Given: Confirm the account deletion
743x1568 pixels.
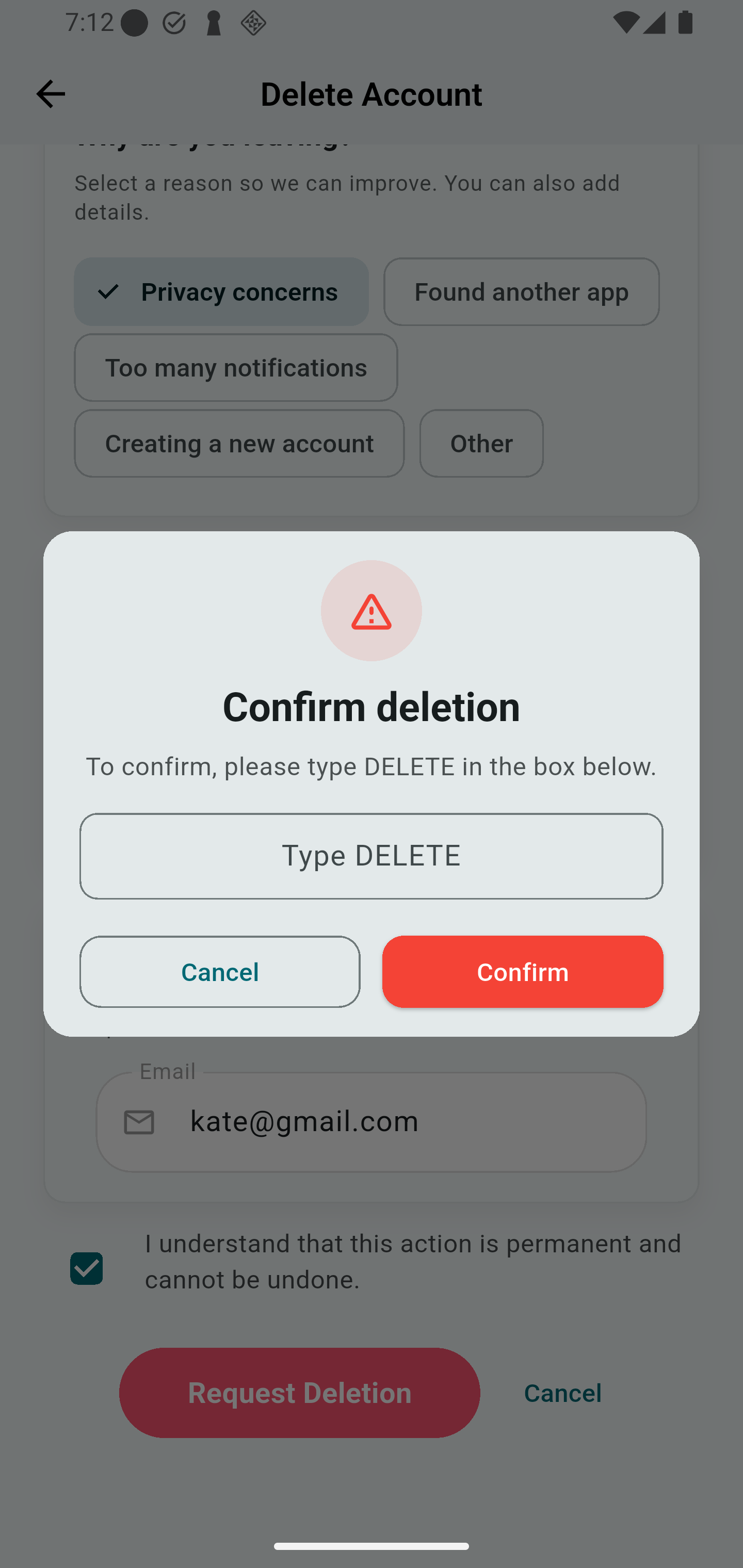Looking at the screenshot, I should click(x=522, y=971).
